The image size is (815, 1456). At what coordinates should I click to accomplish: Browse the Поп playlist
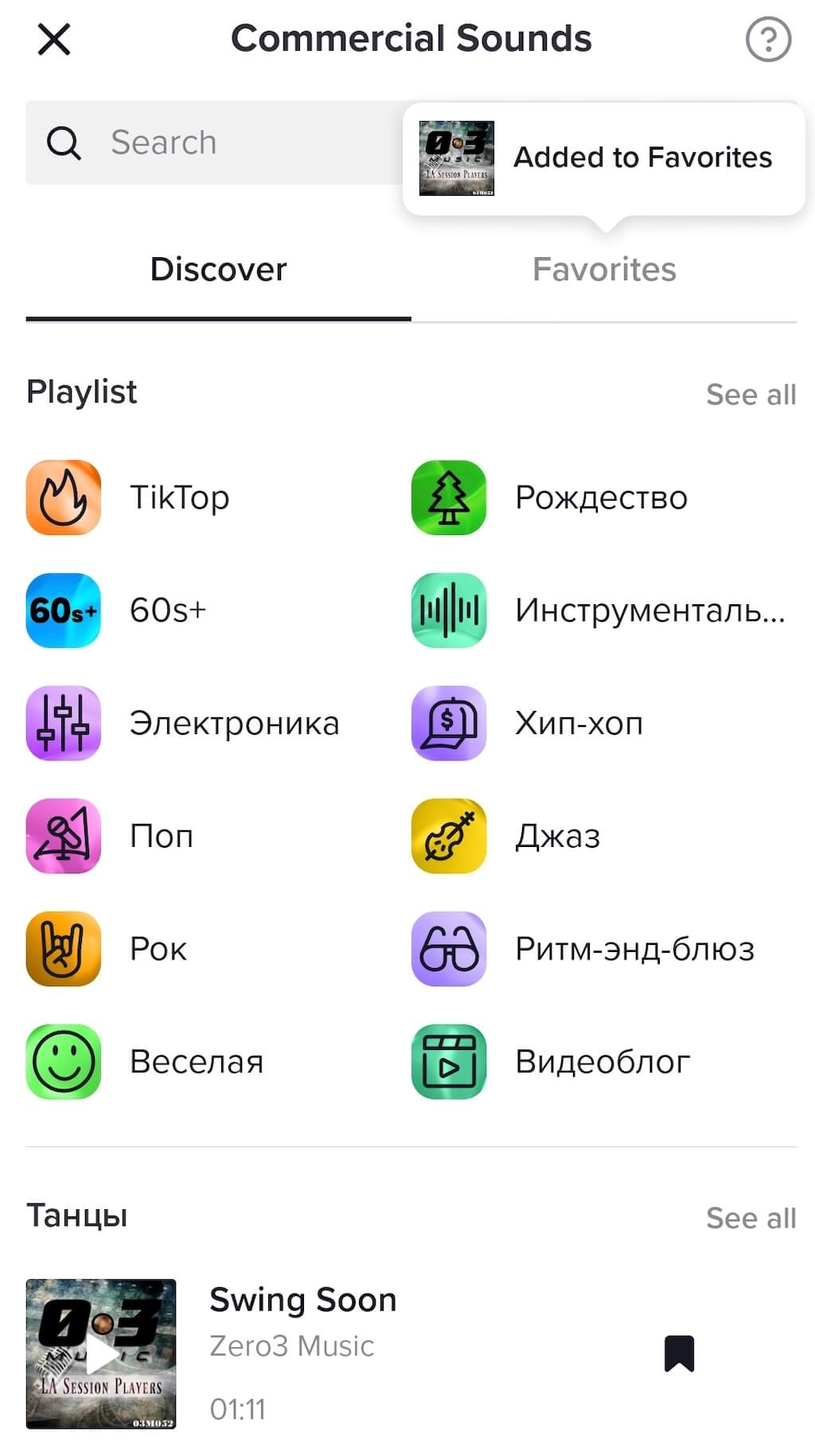110,837
